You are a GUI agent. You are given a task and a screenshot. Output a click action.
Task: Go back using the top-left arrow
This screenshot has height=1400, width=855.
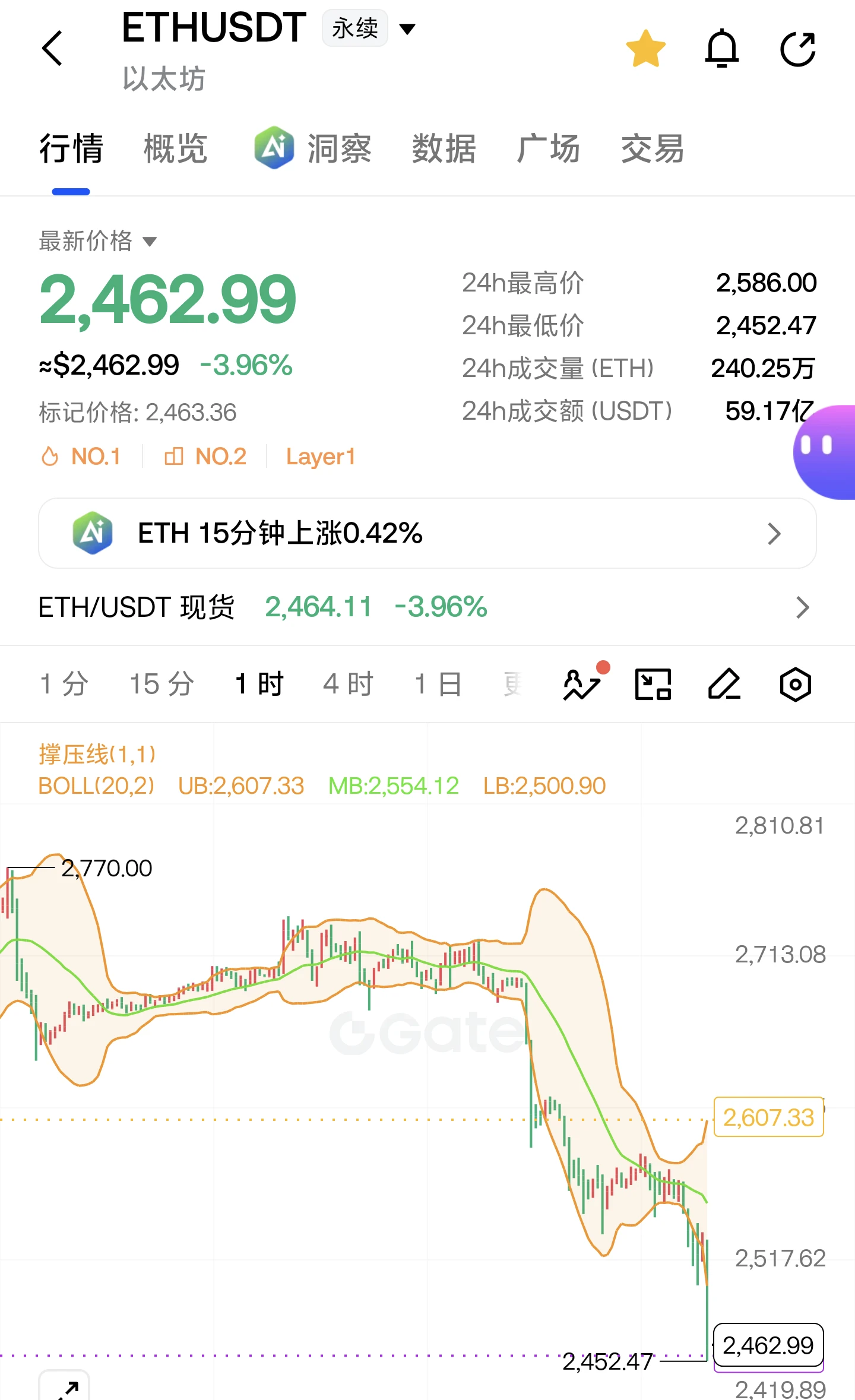click(x=52, y=48)
